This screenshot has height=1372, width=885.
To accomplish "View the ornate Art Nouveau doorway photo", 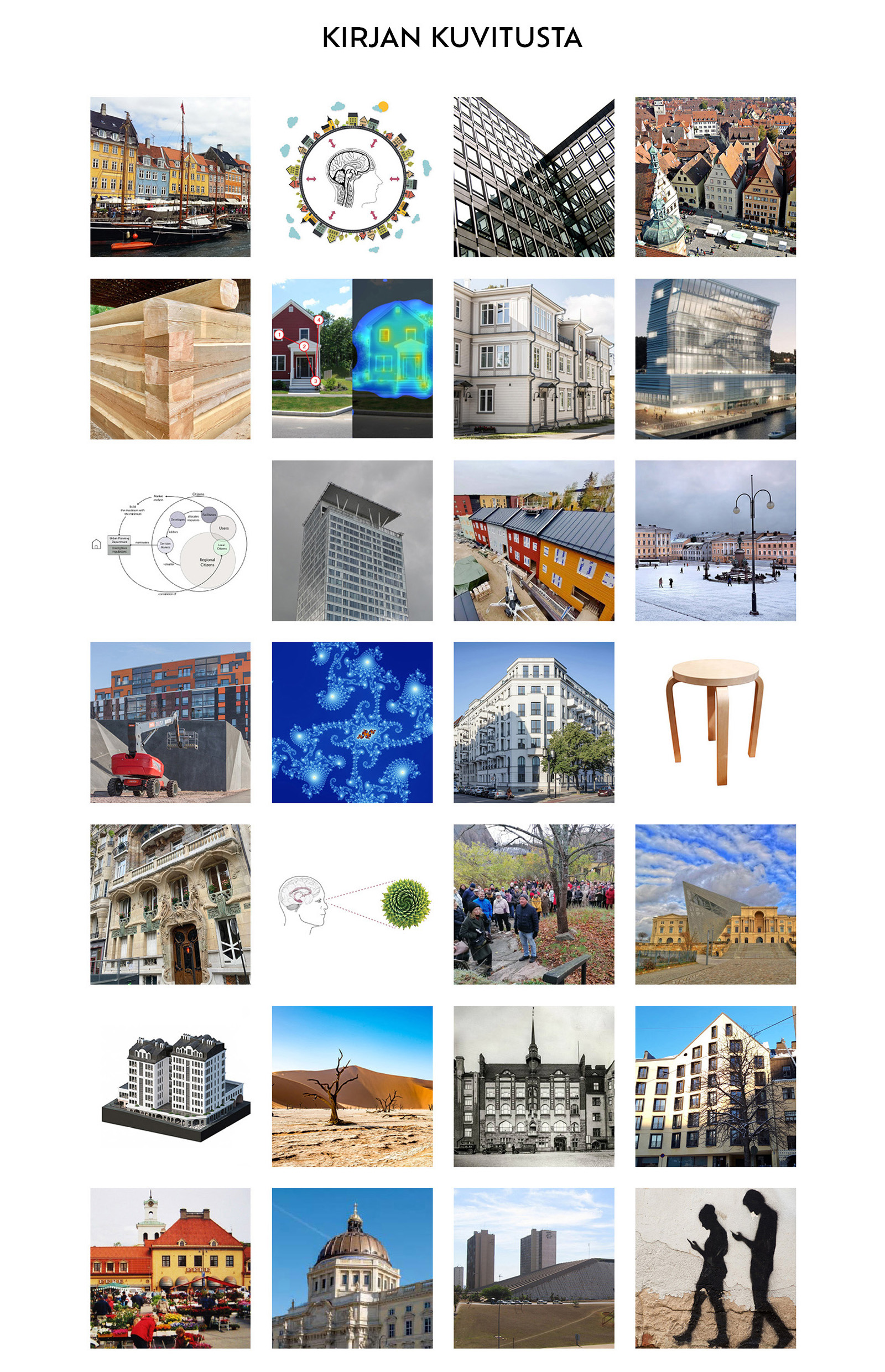I will click(170, 903).
